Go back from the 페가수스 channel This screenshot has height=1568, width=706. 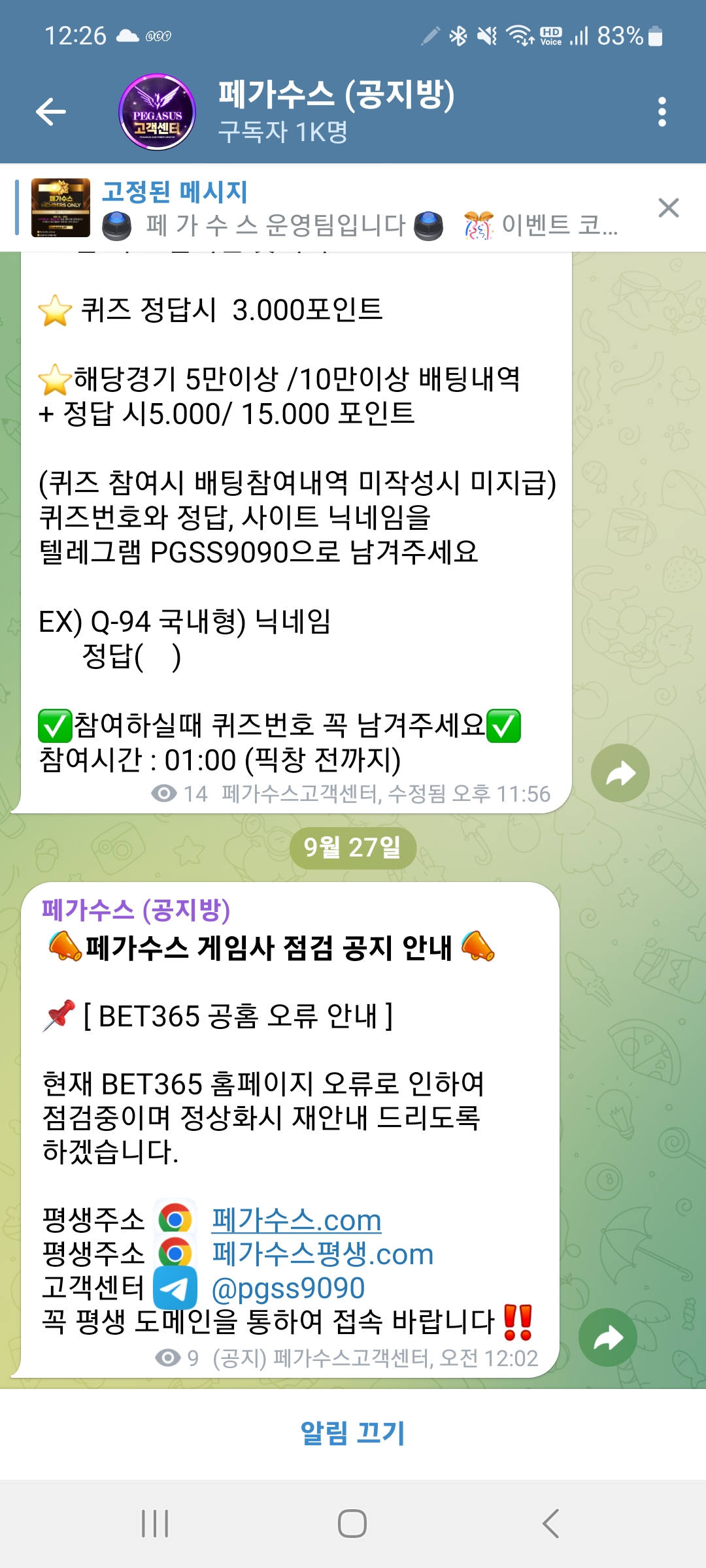tap(51, 112)
